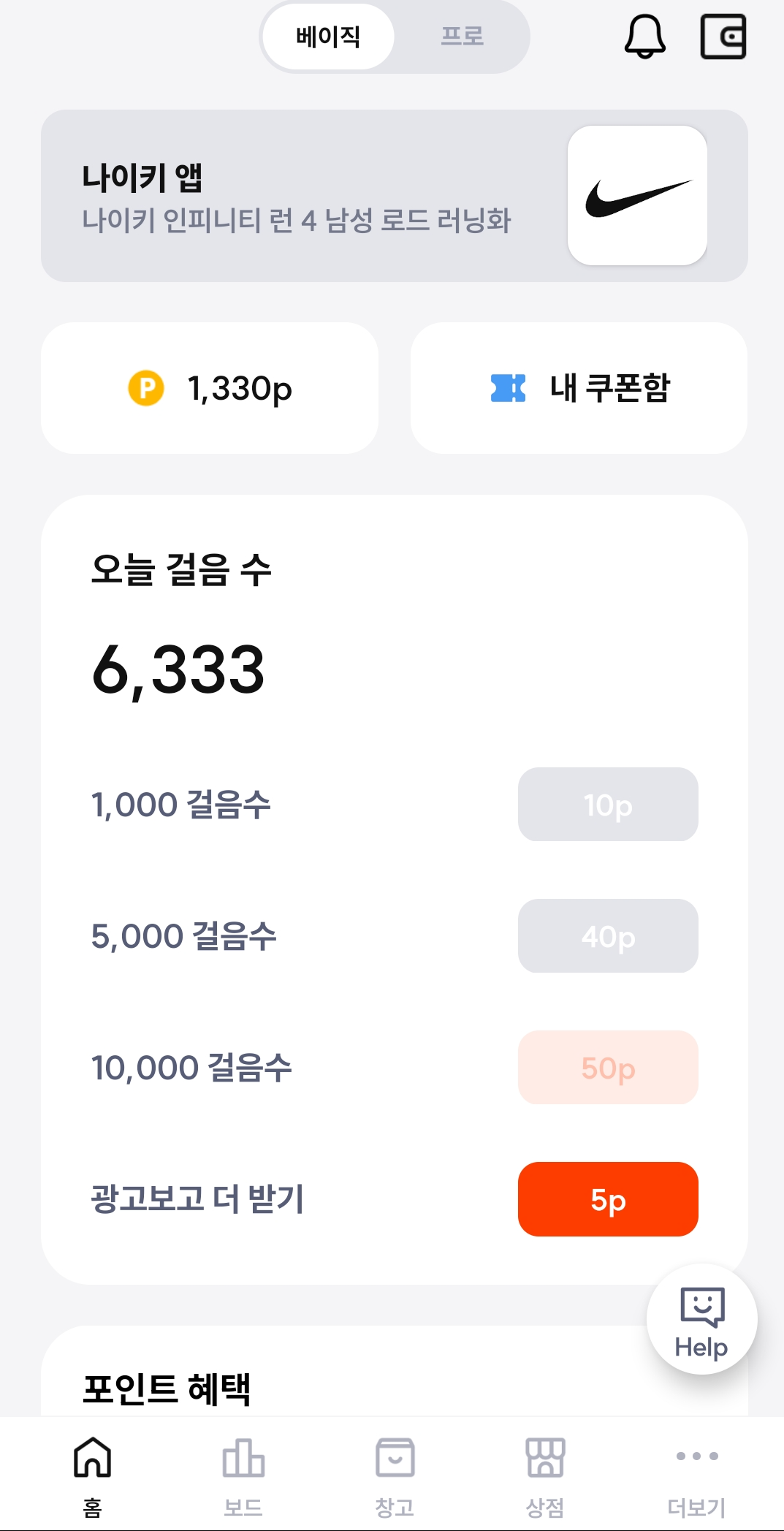The image size is (784, 1531).
Task: Open the 나이키 앱 ad banner
Action: pyautogui.click(x=395, y=196)
